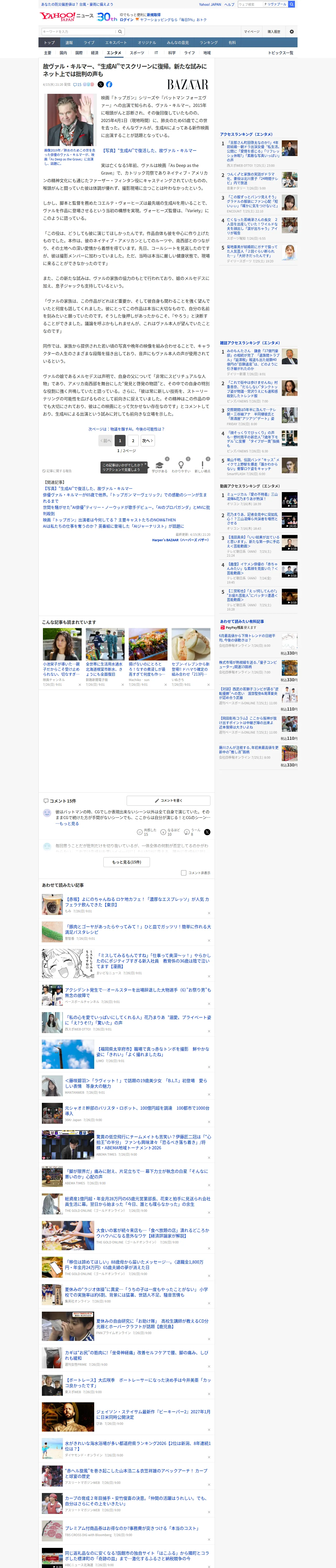Open the 【写真】"生成AI"で復活した link

(149, 150)
